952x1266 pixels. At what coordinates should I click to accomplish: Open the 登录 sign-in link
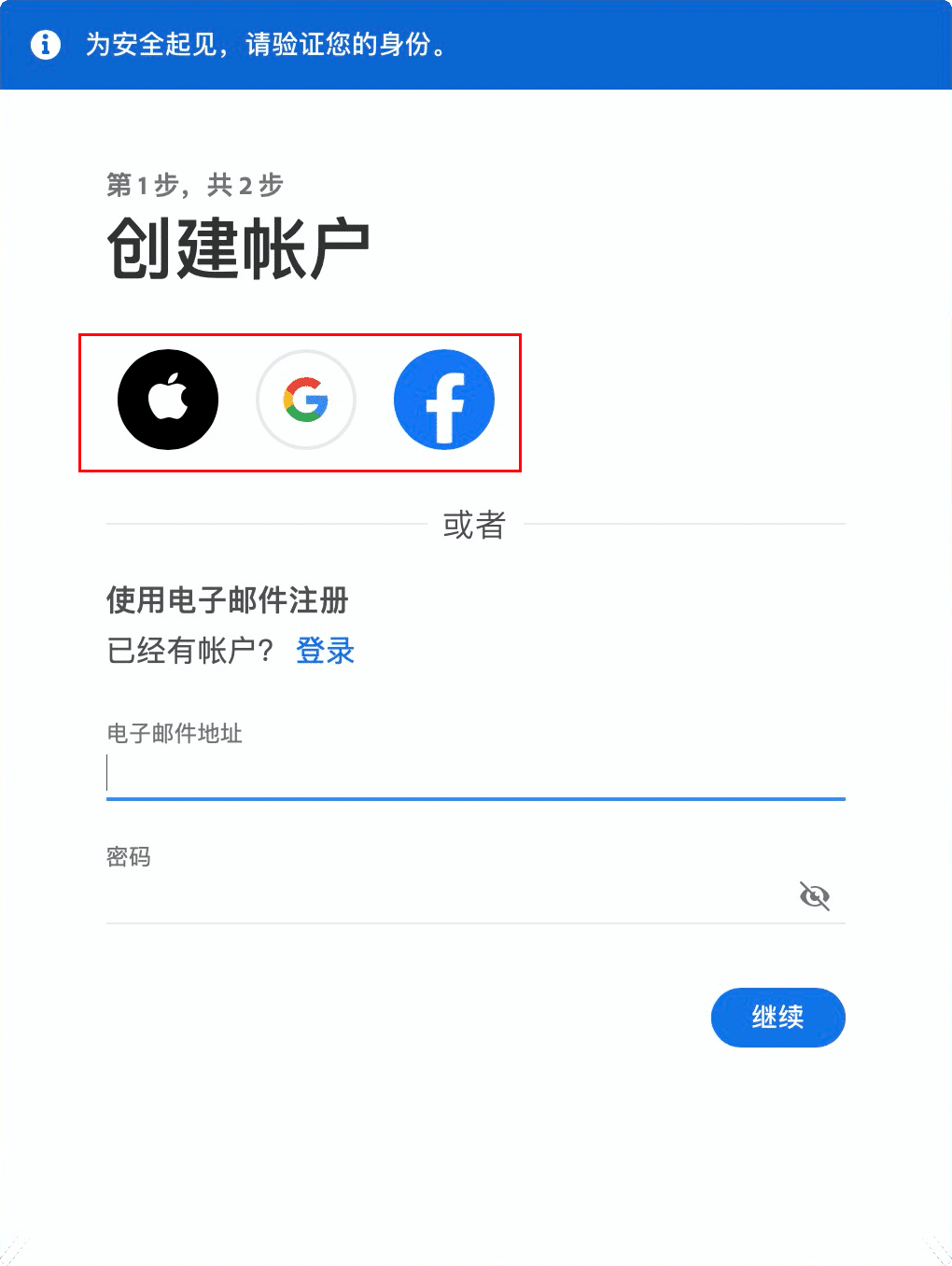tap(325, 651)
